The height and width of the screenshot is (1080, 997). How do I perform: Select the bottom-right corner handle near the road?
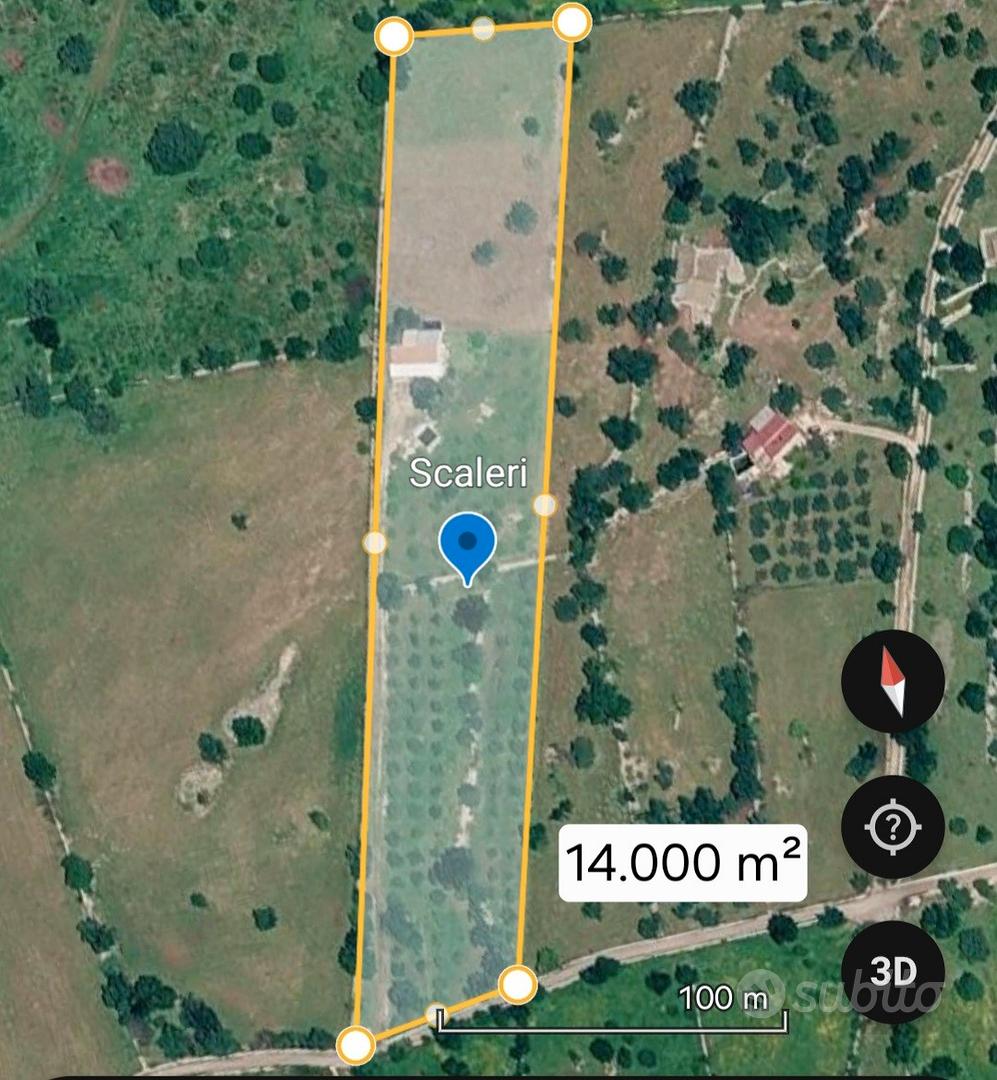(x=517, y=984)
